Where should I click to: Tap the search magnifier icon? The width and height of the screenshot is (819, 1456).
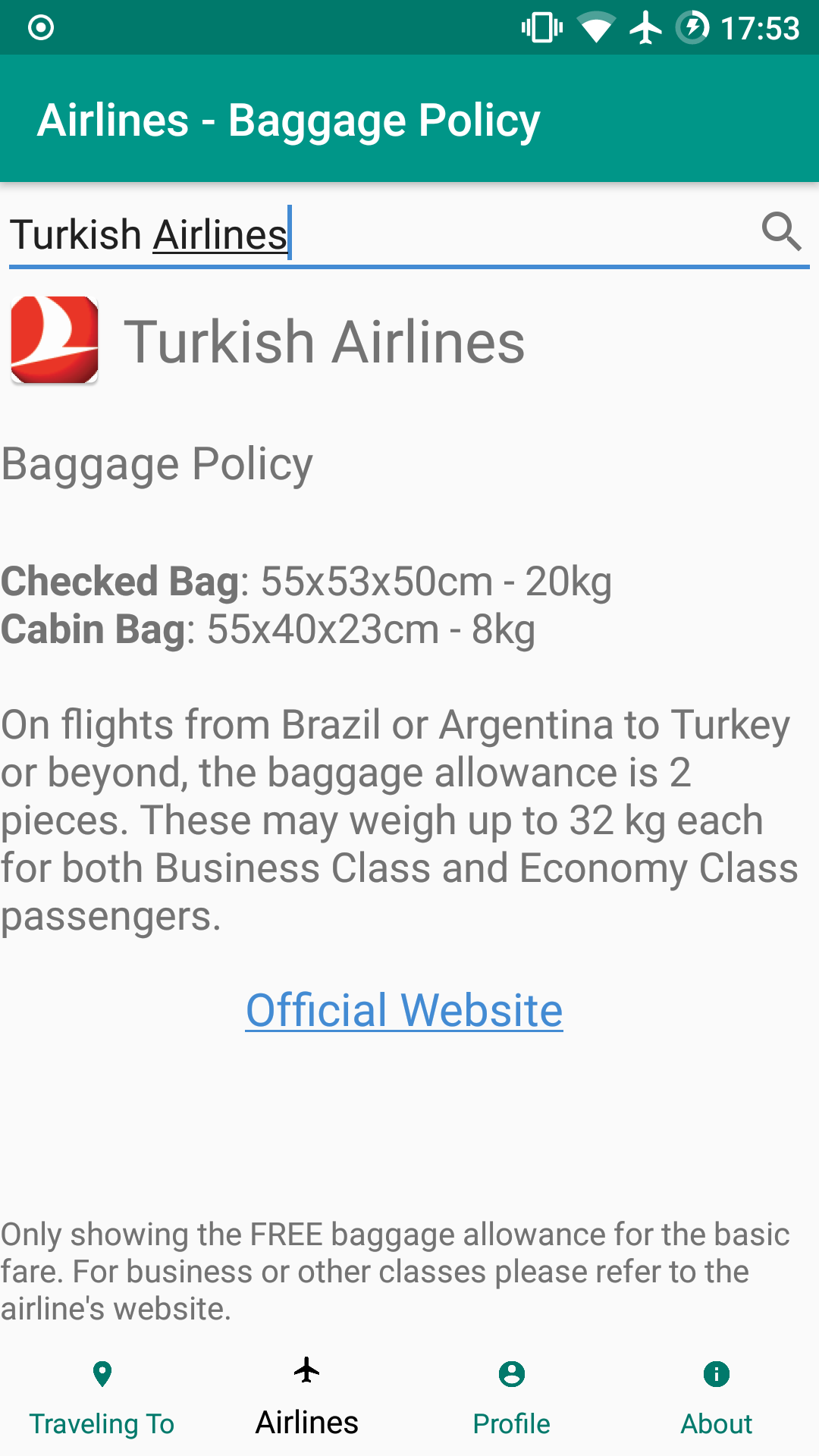point(781,232)
